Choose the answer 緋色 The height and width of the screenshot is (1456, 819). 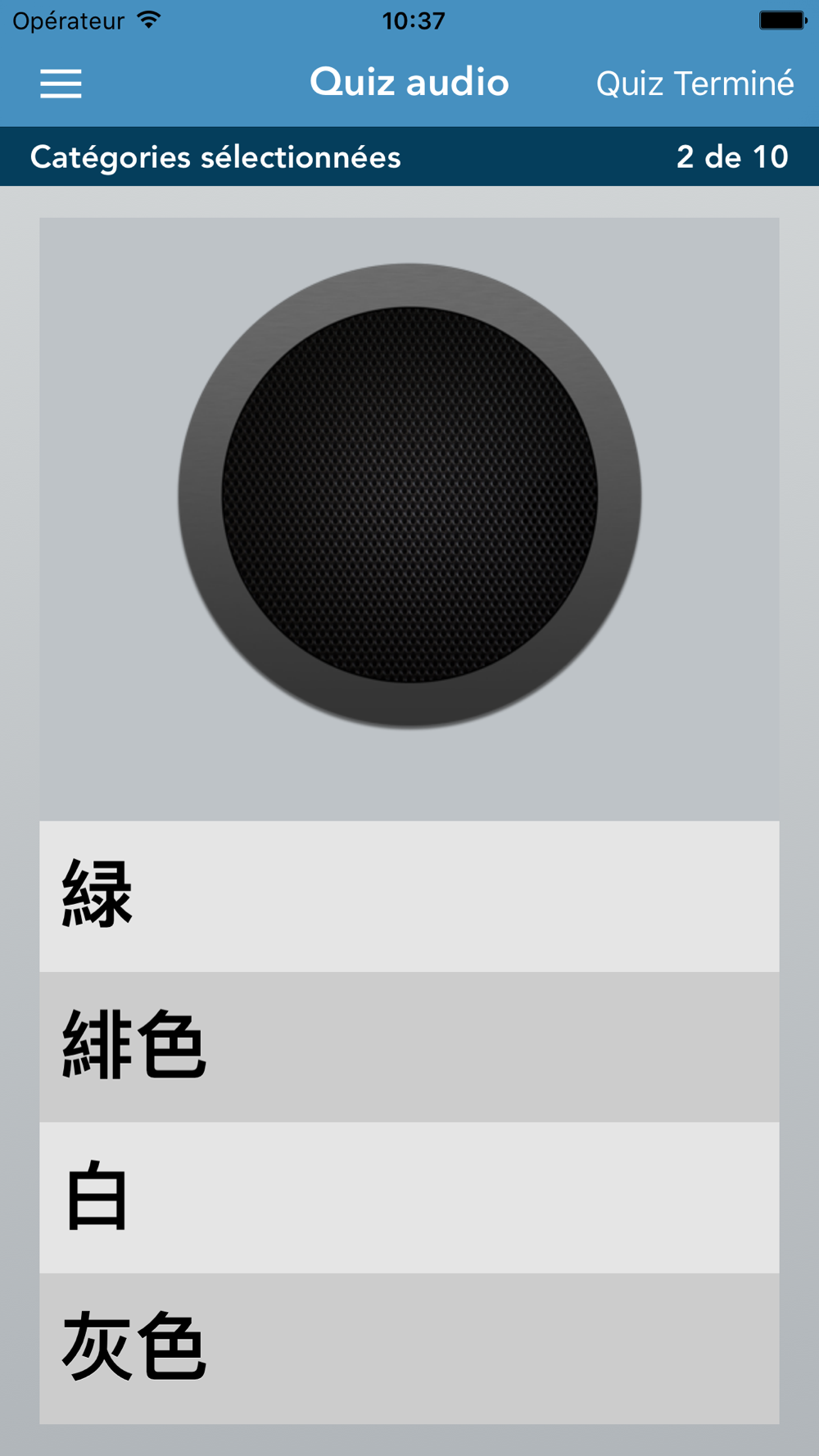(409, 1047)
